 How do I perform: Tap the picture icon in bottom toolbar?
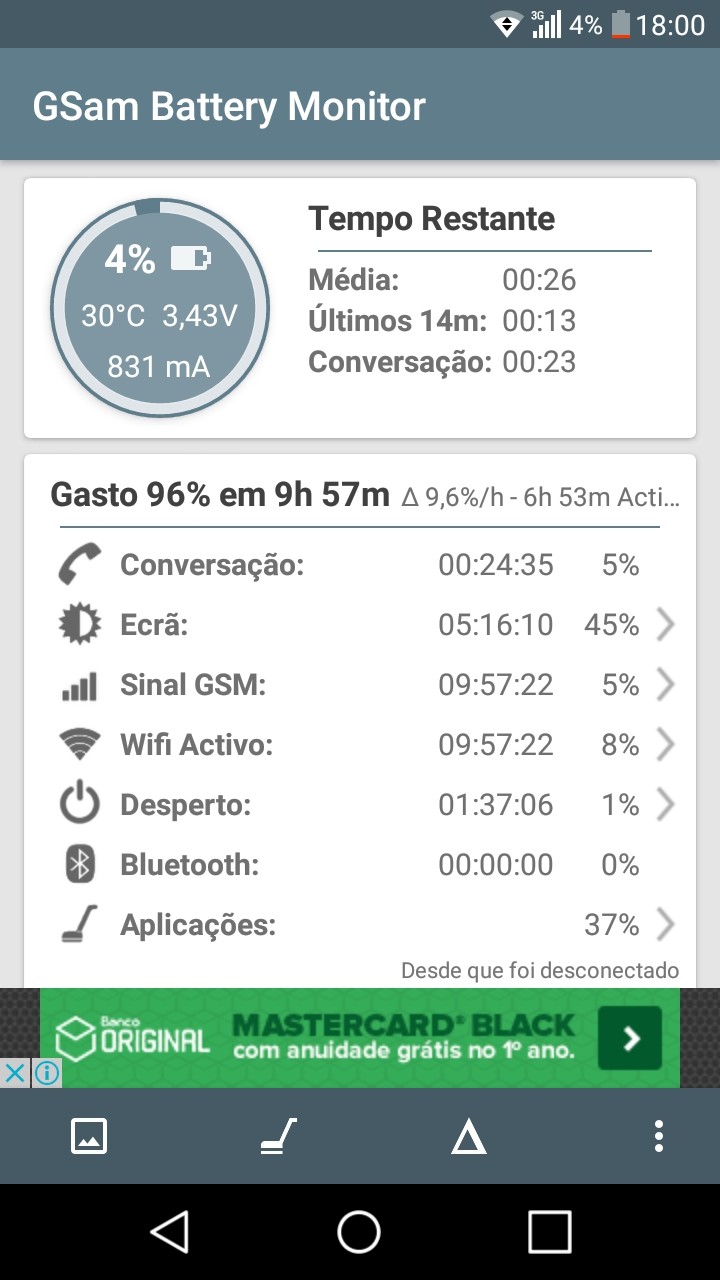click(x=89, y=1136)
